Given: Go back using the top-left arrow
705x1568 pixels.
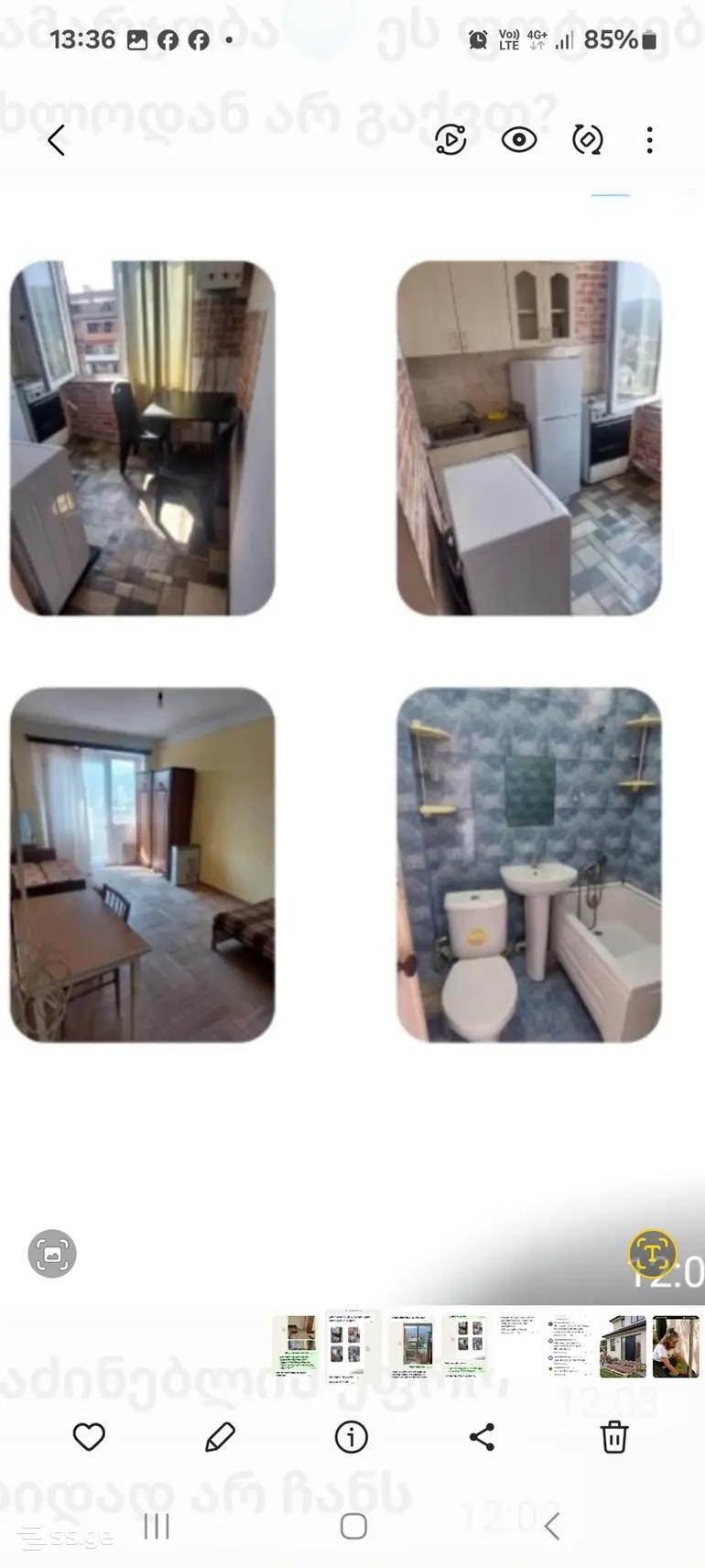Looking at the screenshot, I should (x=56, y=140).
